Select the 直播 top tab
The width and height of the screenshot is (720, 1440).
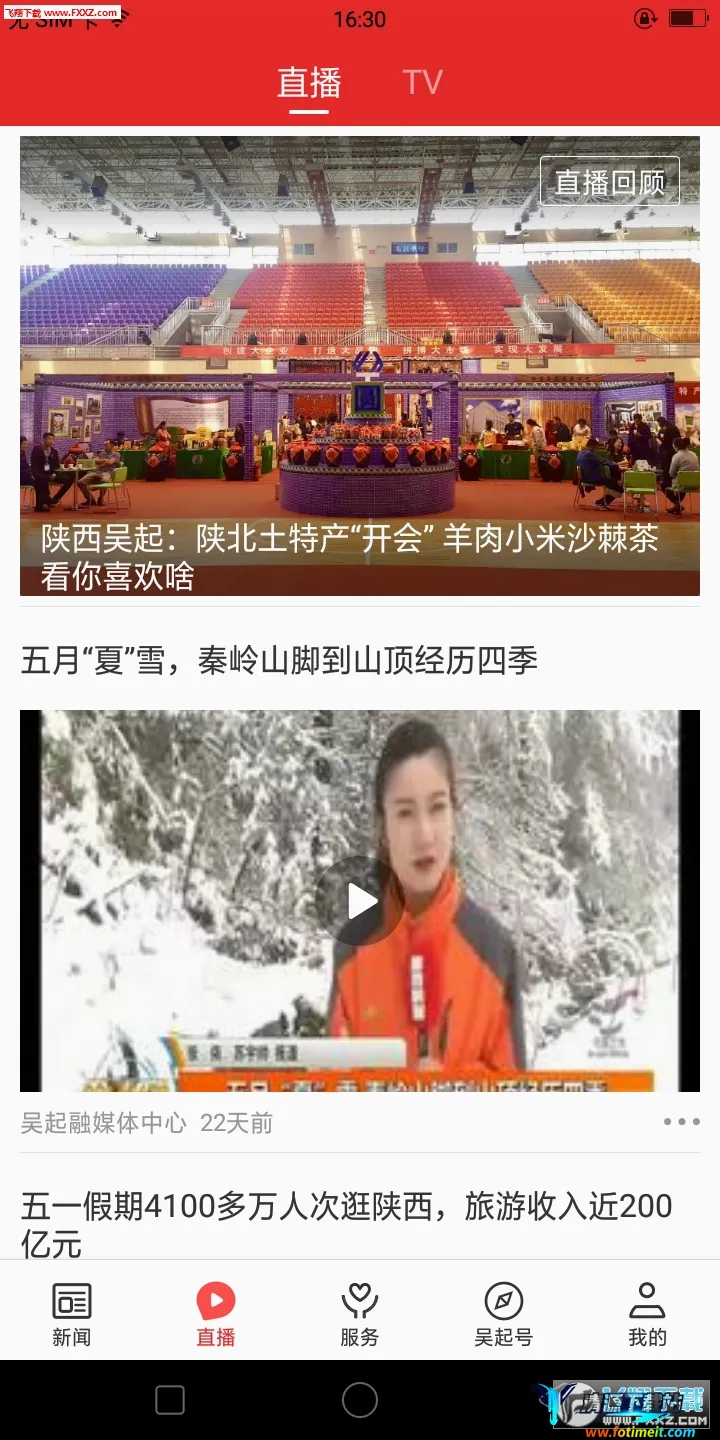(x=309, y=82)
